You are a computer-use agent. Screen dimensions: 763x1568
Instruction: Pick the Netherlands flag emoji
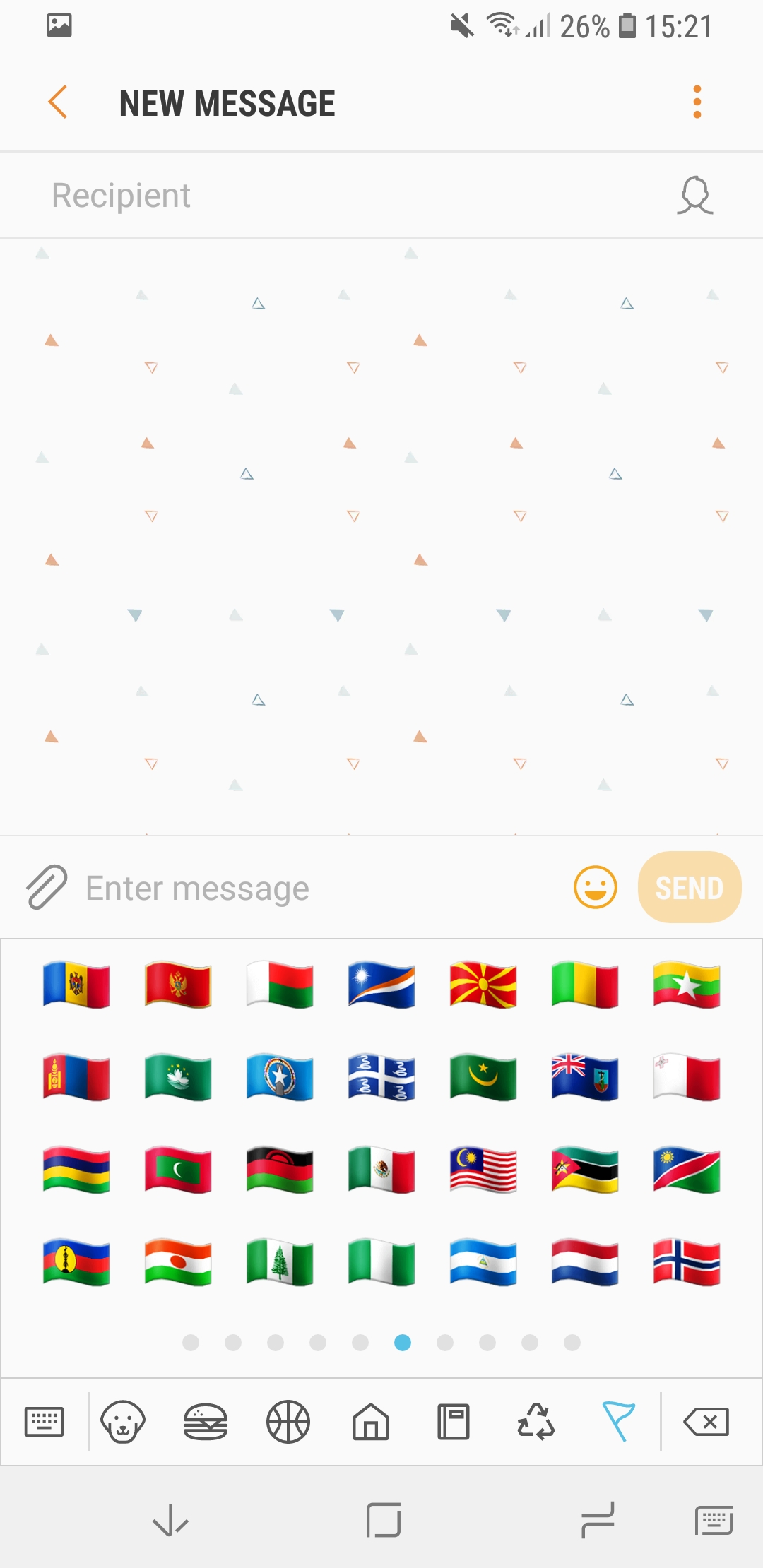(x=585, y=1262)
